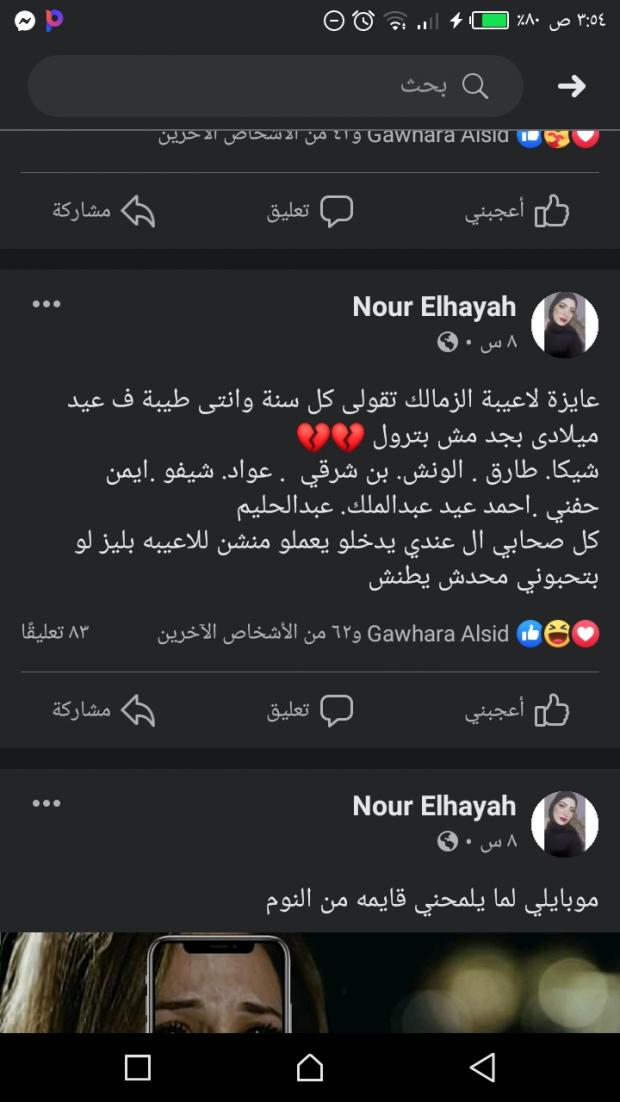This screenshot has width=620, height=1102.
Task: Go to the system home screen
Action: 310,1067
